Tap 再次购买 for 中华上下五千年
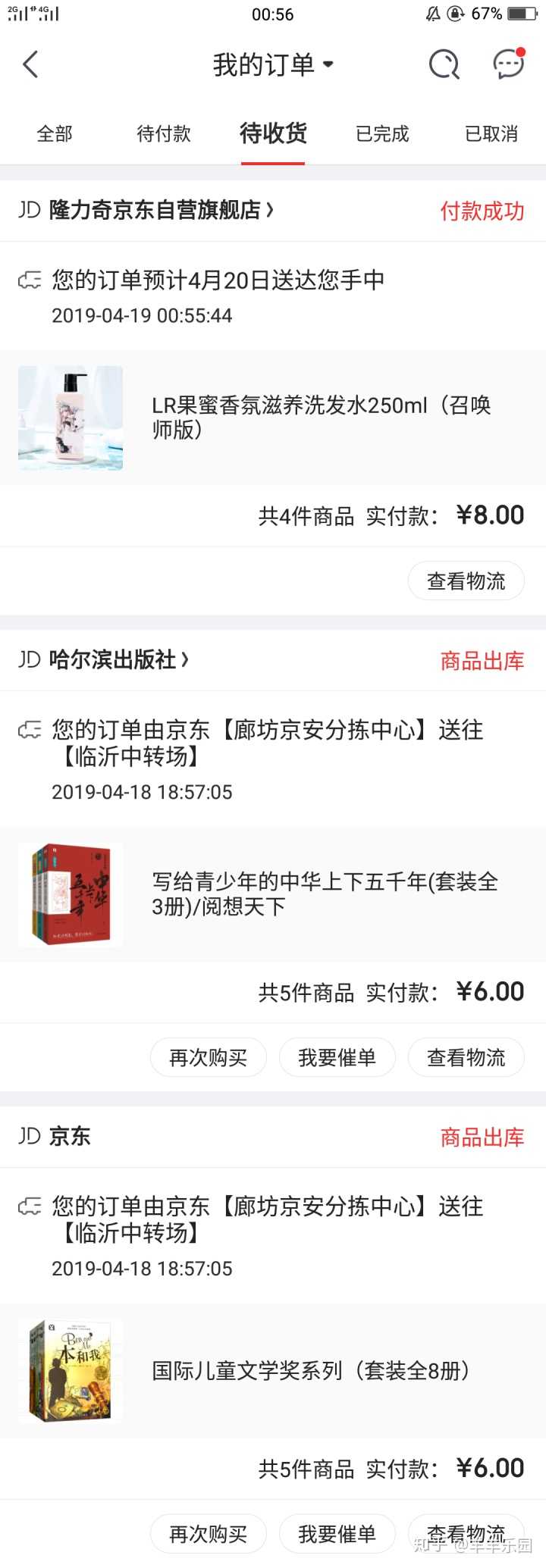 (x=209, y=1057)
